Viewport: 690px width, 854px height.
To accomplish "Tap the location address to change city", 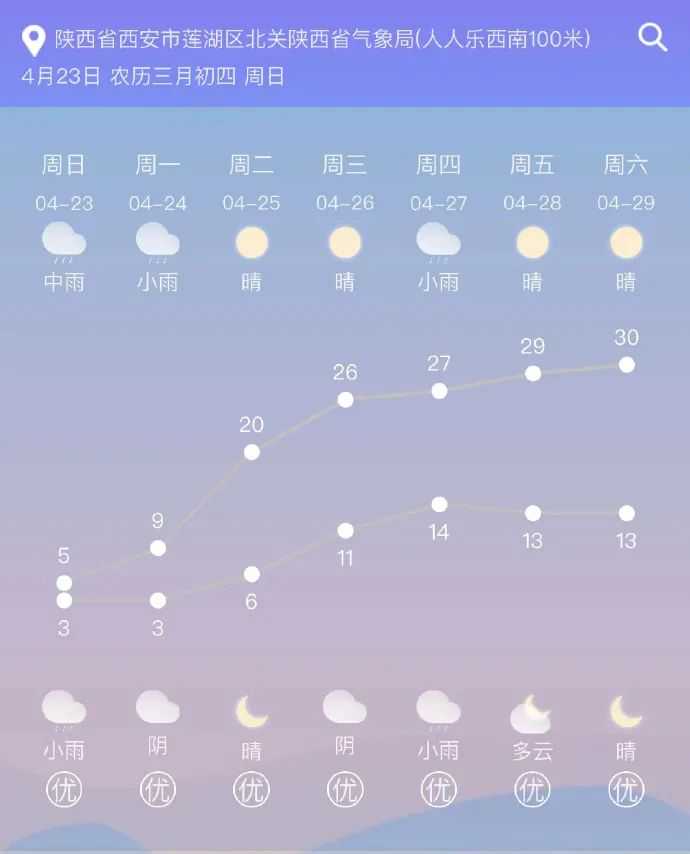I will [x=322, y=40].
